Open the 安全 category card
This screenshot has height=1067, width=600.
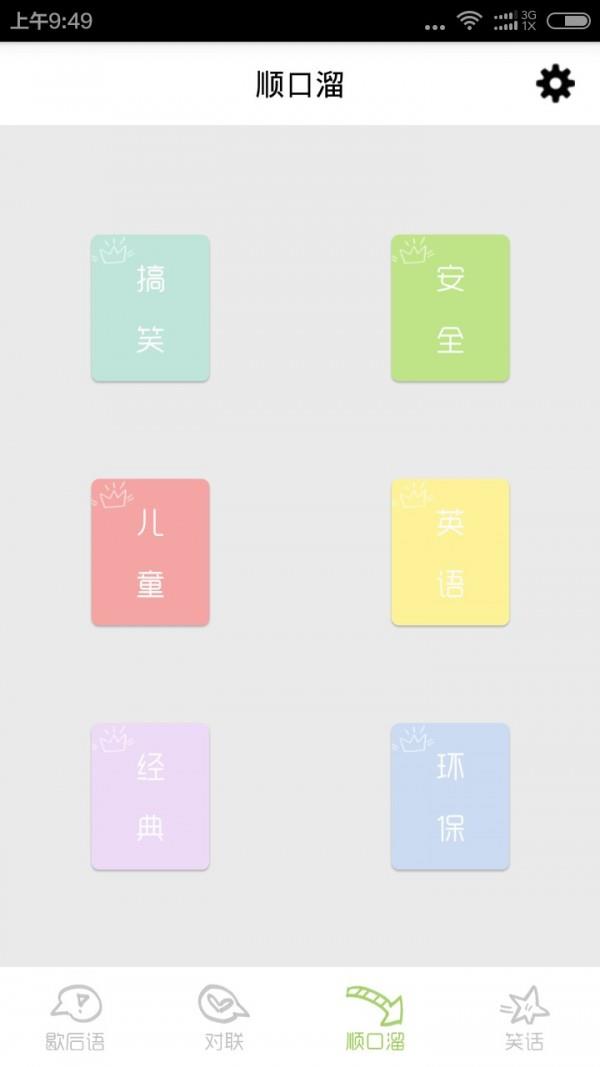click(x=450, y=308)
